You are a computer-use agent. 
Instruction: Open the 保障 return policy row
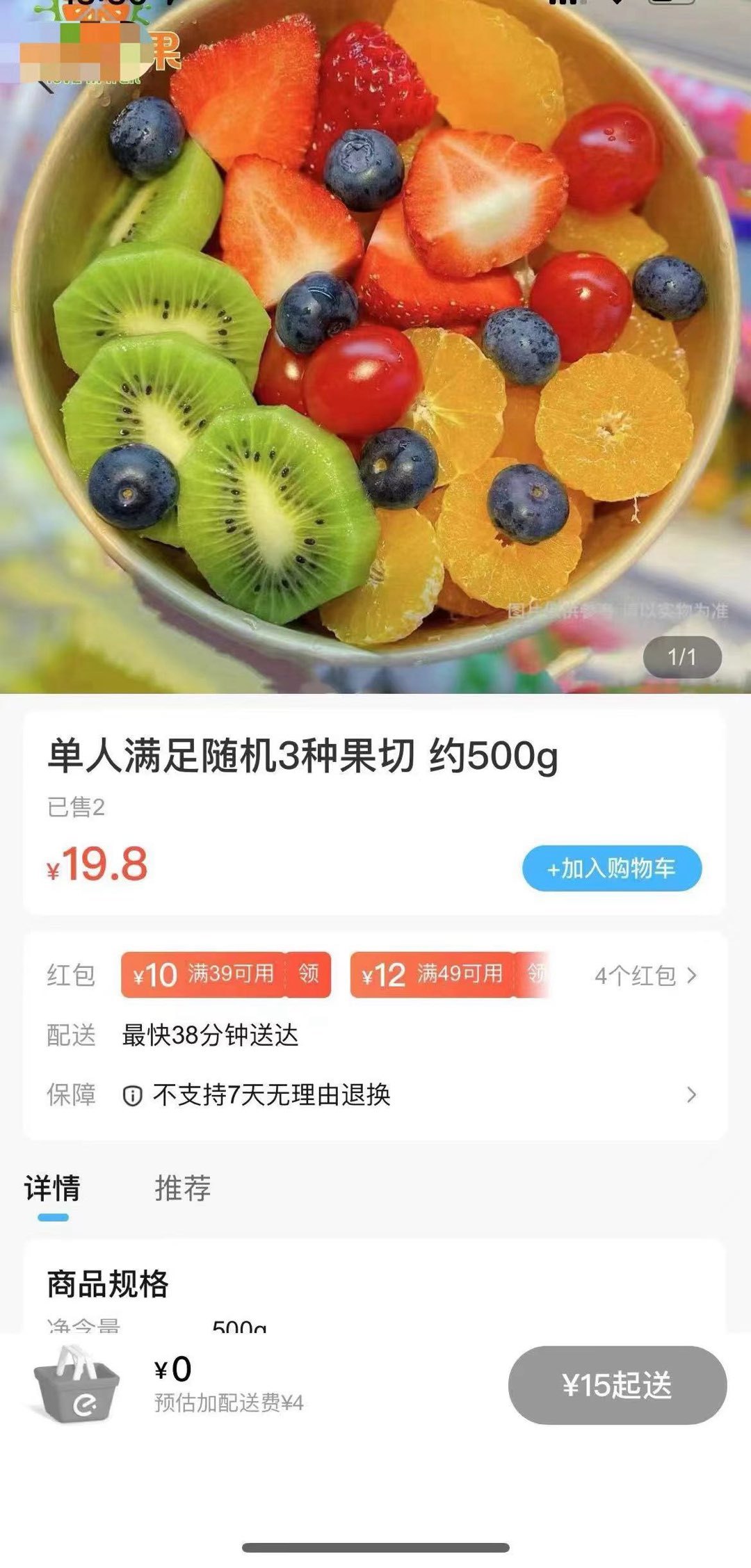[375, 1095]
